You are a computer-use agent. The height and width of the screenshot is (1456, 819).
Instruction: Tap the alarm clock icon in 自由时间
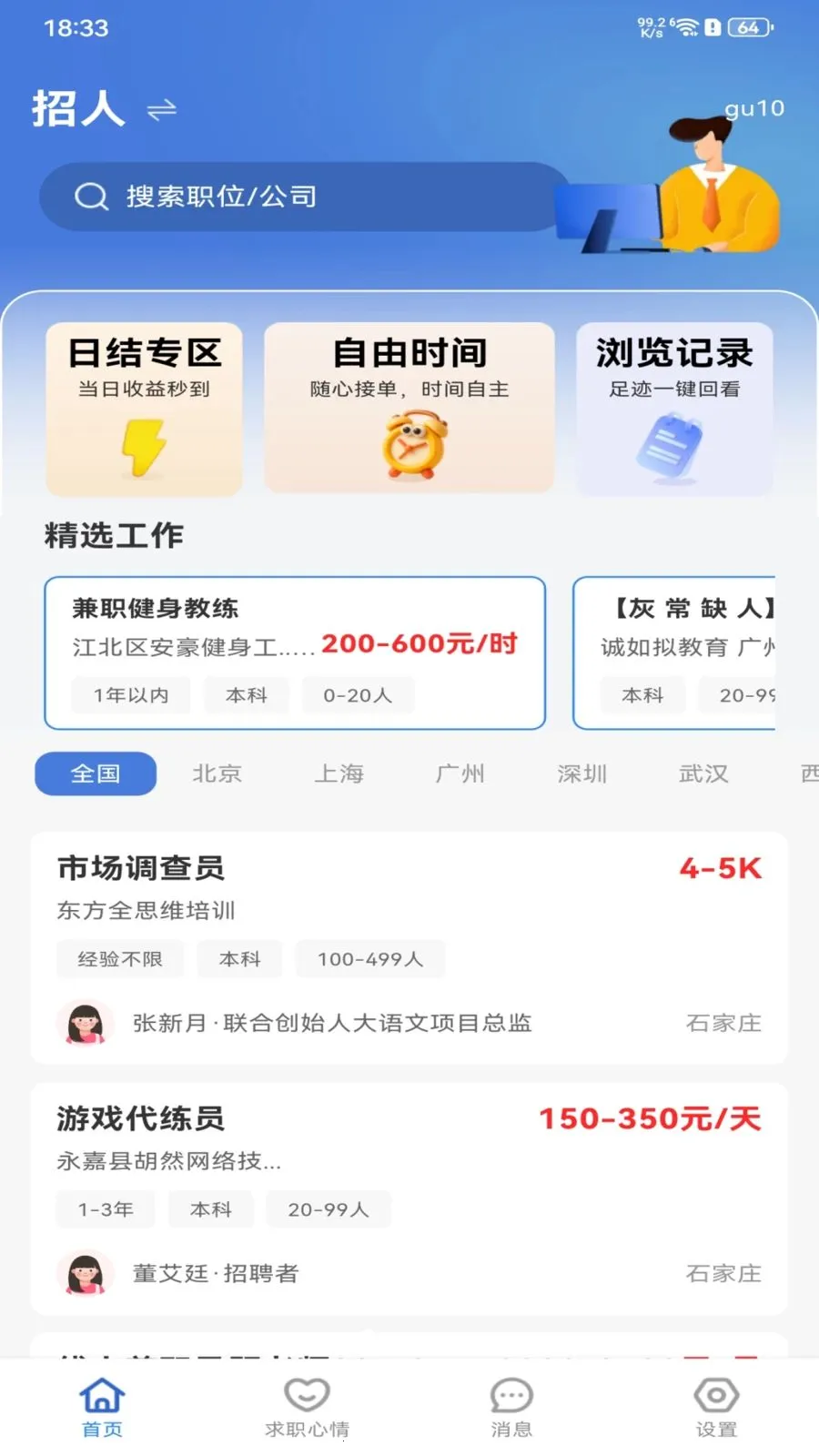(x=409, y=443)
